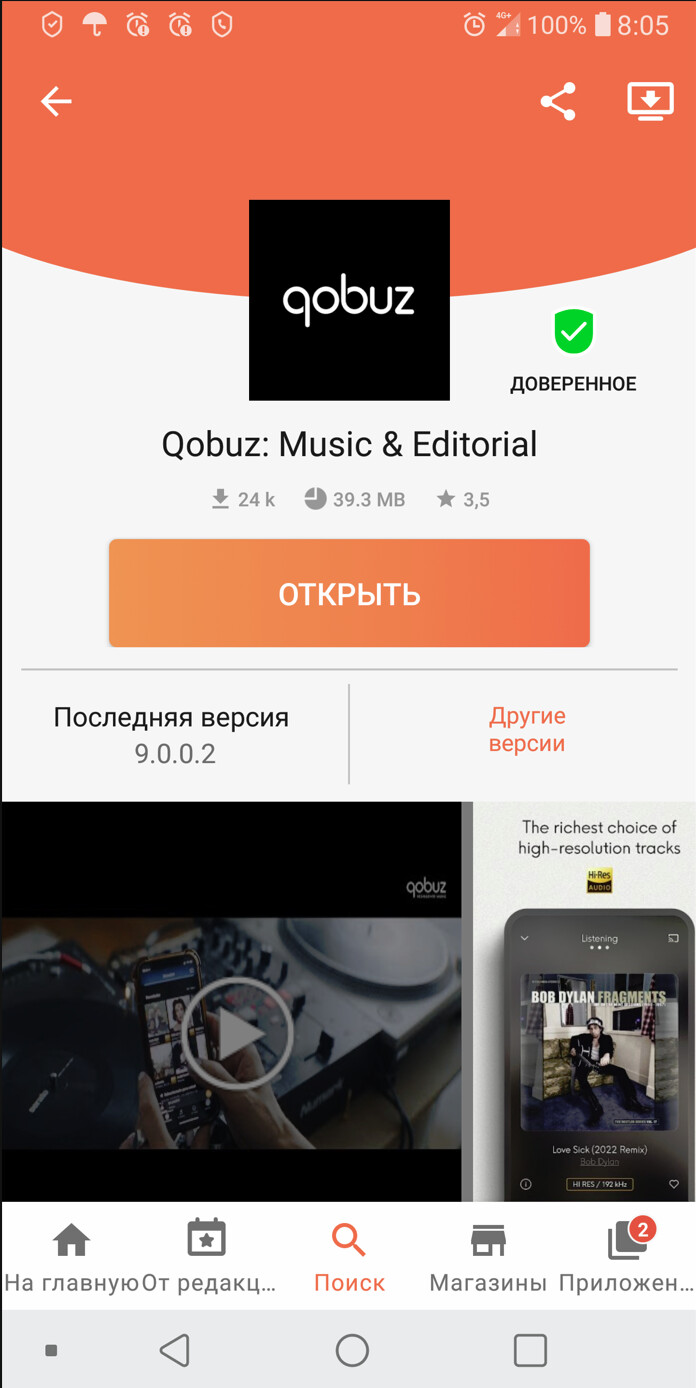Tap the system home button
The height and width of the screenshot is (1388, 696).
352,1350
